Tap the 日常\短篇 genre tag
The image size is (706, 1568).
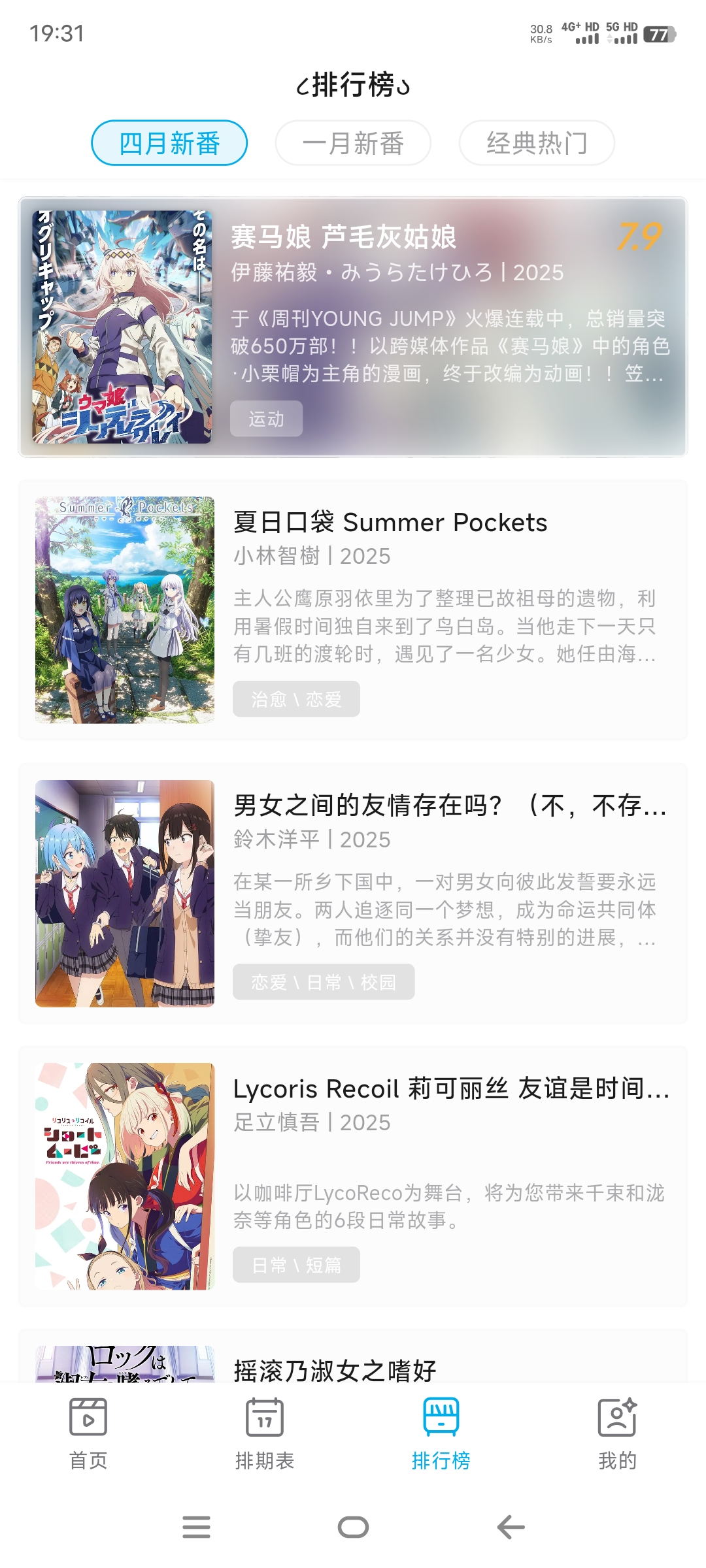[295, 1264]
